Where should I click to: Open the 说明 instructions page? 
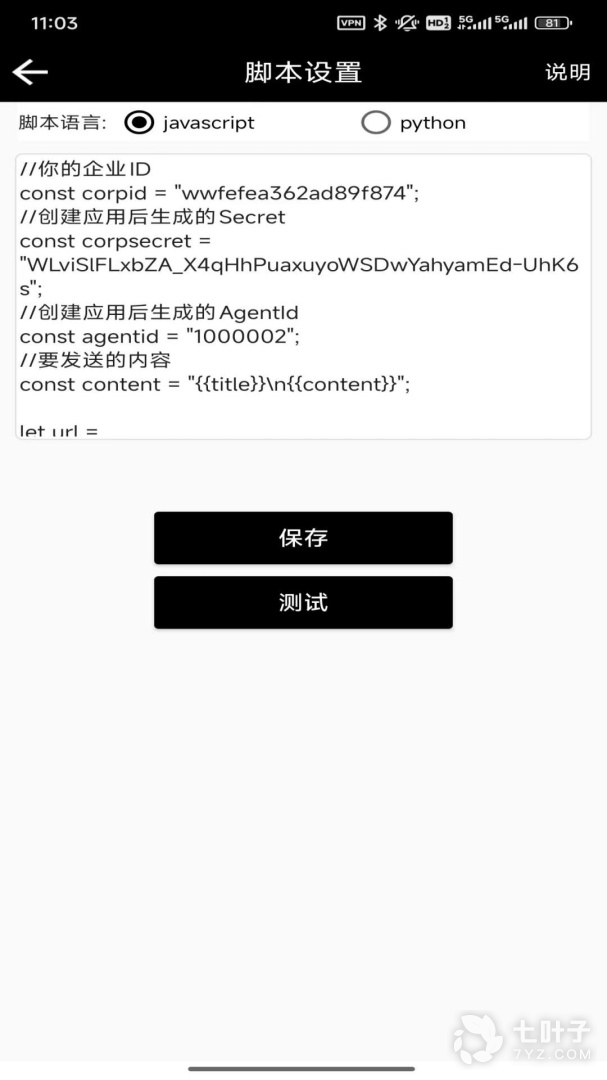[567, 72]
